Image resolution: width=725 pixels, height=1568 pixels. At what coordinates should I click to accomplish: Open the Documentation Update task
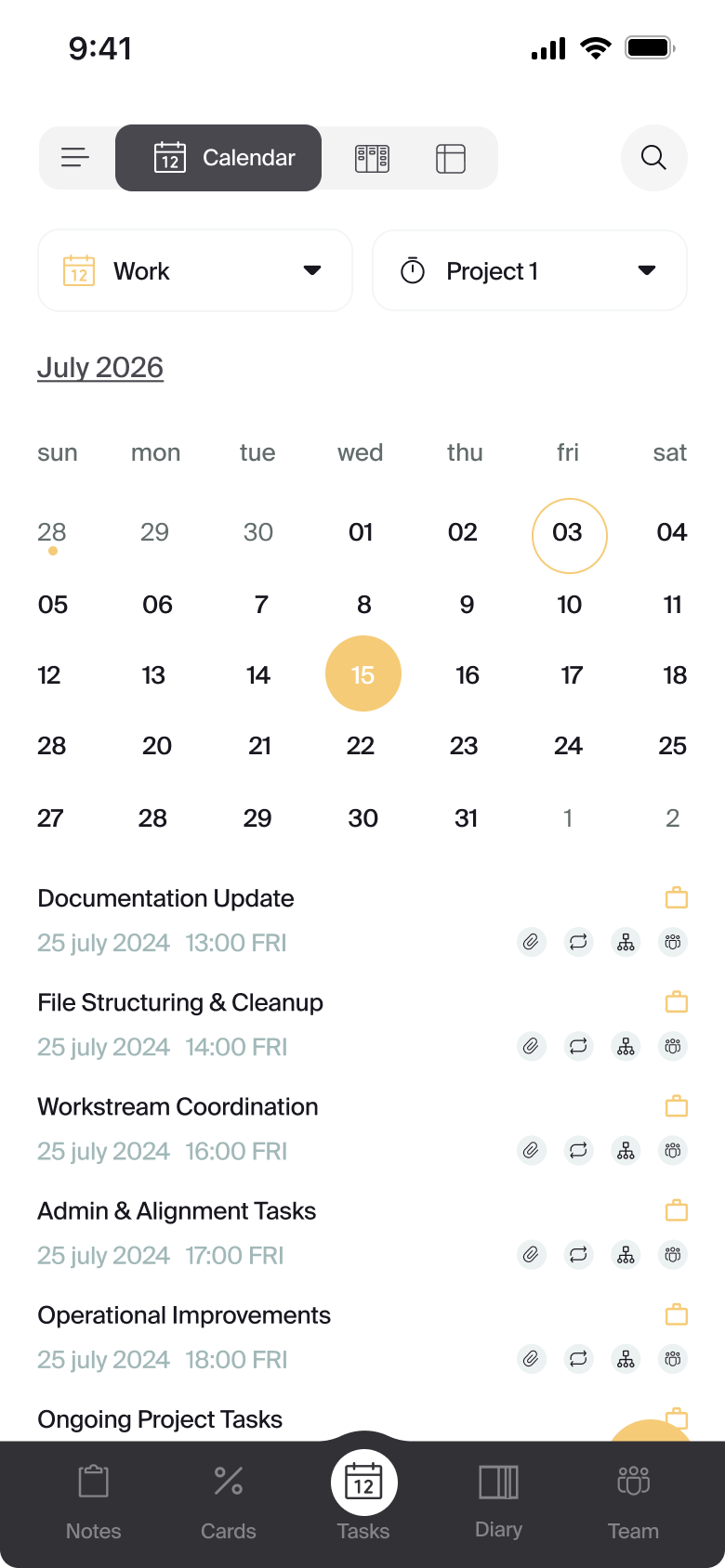pyautogui.click(x=165, y=898)
